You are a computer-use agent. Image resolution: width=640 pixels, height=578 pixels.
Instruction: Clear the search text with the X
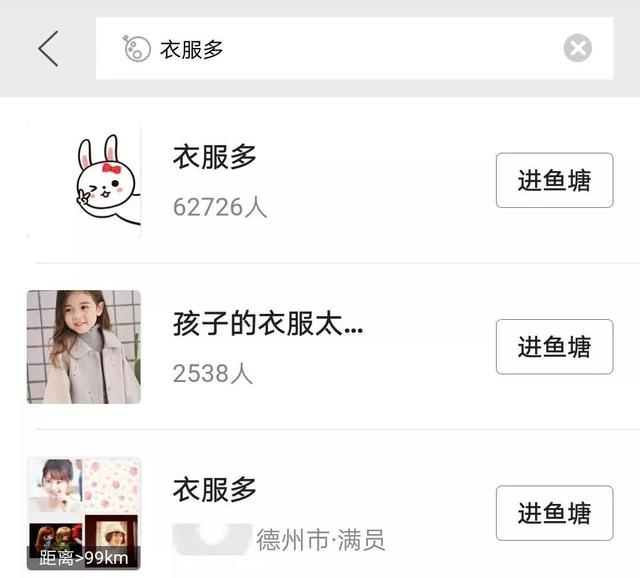(577, 48)
